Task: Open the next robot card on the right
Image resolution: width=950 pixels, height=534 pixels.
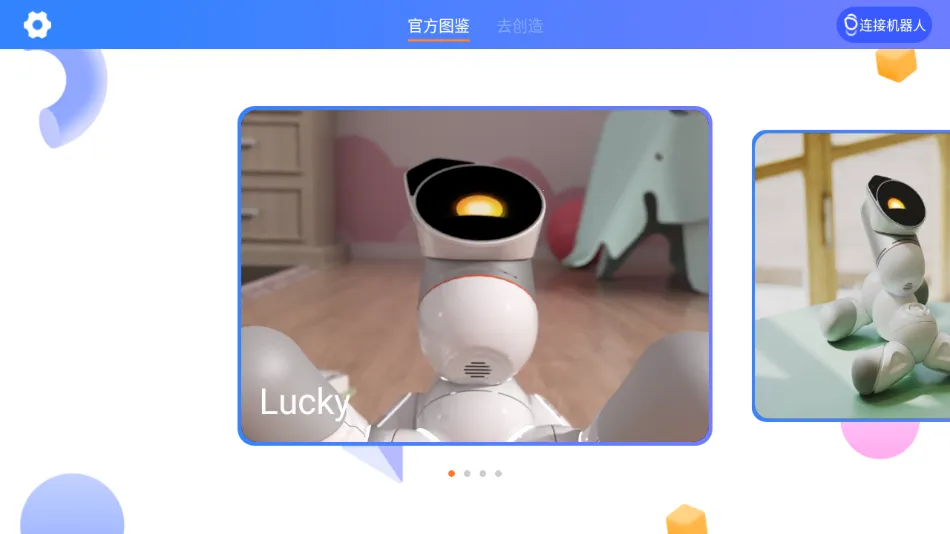Action: click(x=851, y=275)
